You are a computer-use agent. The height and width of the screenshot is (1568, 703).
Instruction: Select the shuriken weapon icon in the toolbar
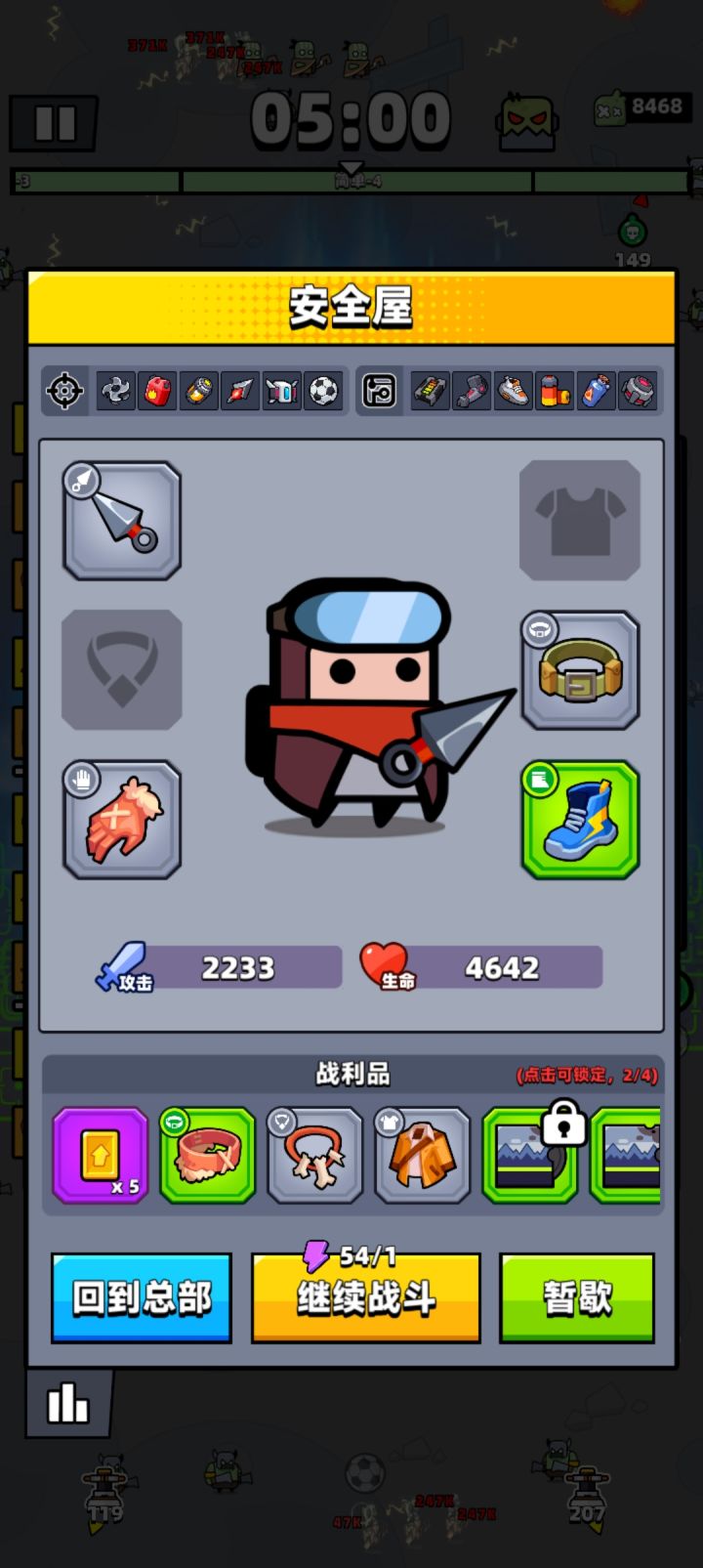[x=115, y=391]
